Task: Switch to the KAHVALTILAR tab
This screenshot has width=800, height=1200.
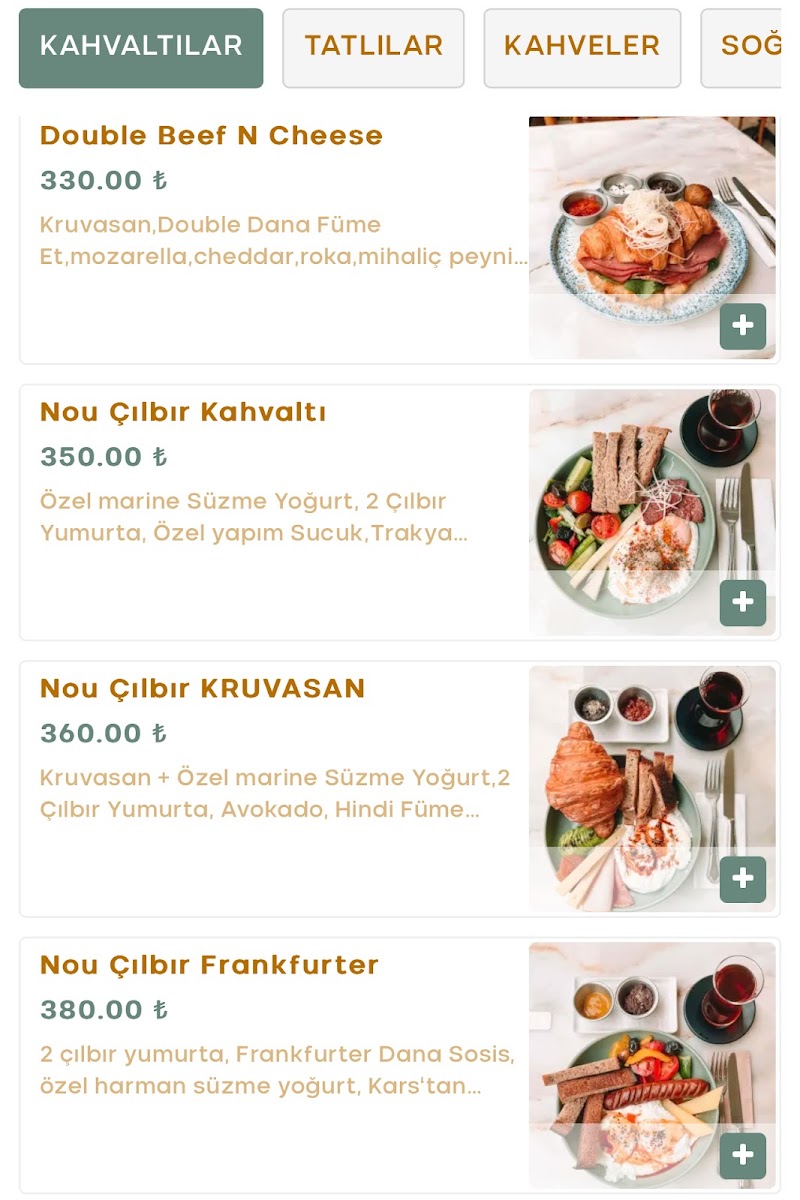Action: click(x=140, y=46)
